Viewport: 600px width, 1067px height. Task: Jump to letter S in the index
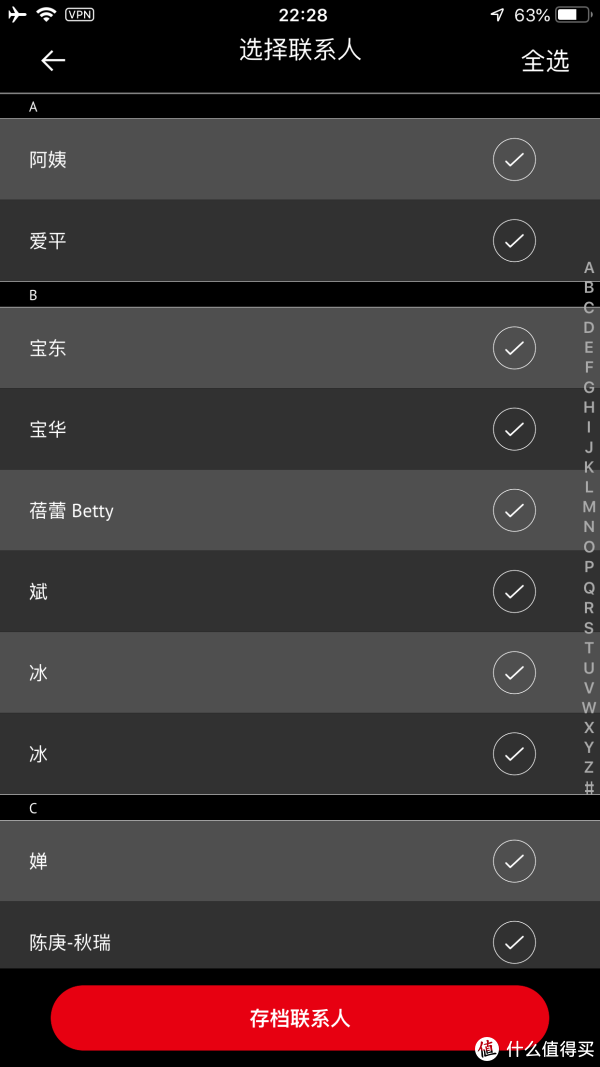click(x=589, y=627)
